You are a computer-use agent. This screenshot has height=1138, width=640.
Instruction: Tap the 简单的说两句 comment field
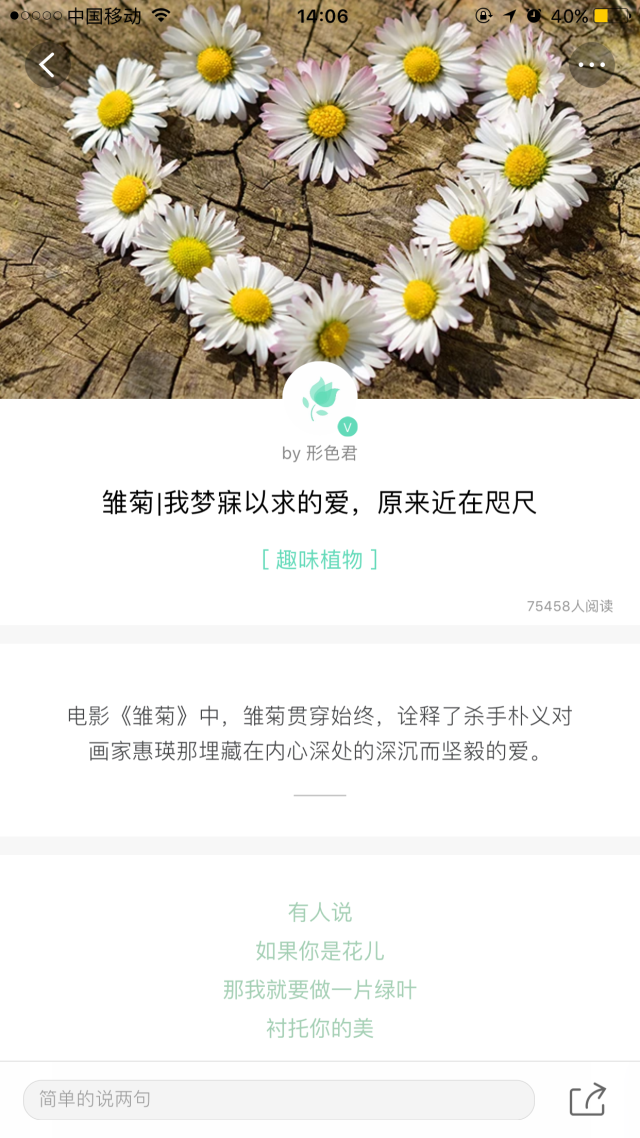point(278,1099)
